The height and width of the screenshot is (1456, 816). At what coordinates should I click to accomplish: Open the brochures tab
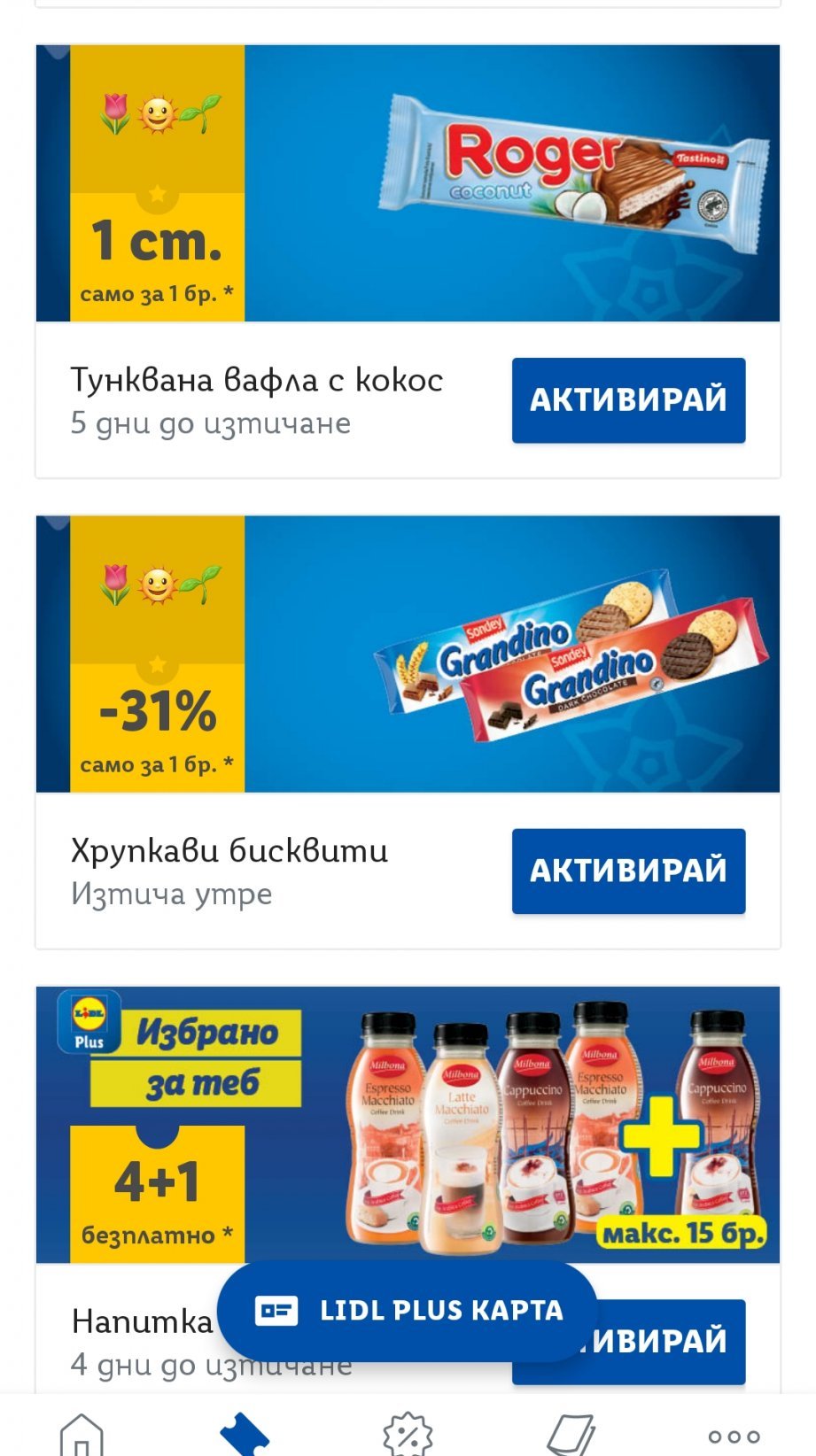coord(571,1433)
